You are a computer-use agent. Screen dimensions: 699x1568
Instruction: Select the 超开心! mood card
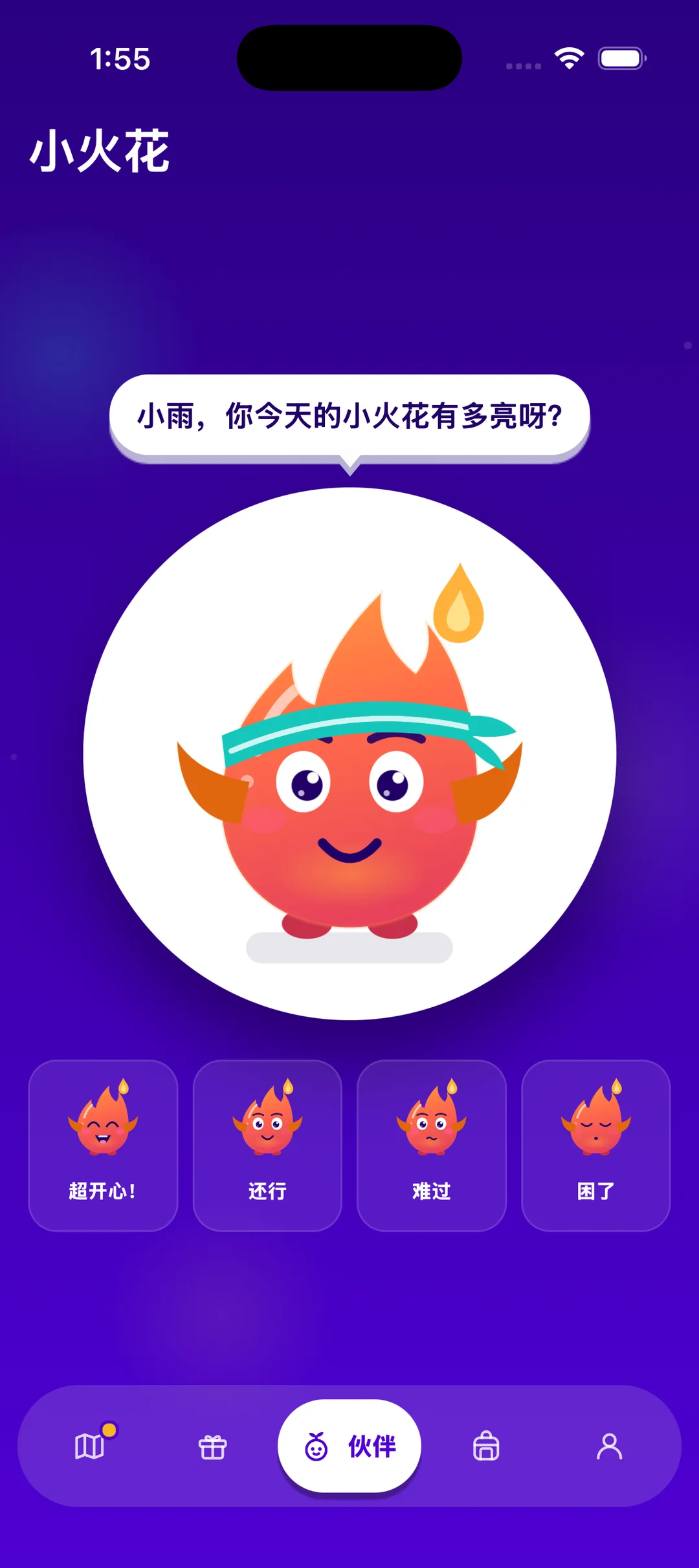pos(103,1146)
